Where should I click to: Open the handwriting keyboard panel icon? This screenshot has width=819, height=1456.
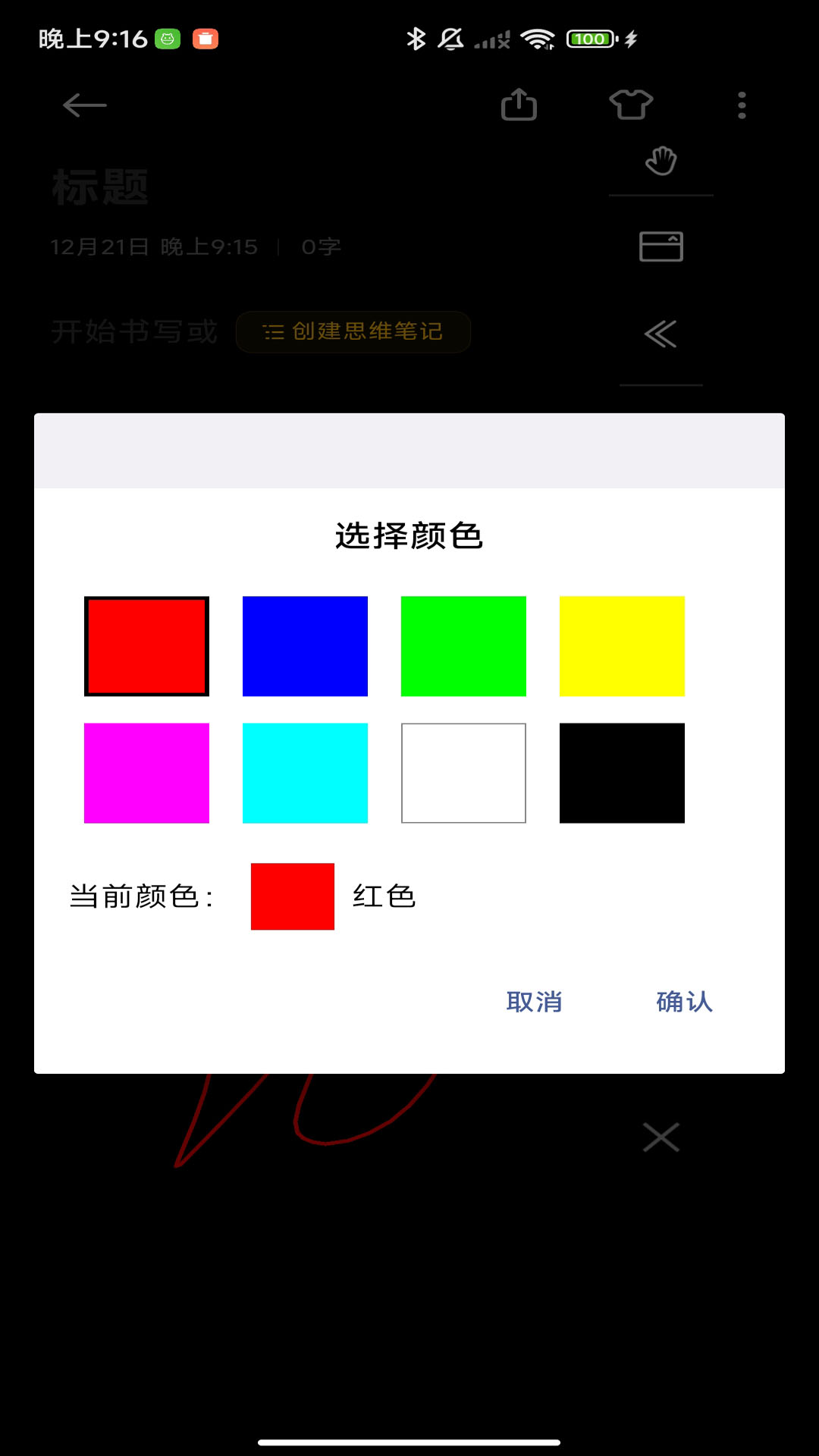(660, 245)
